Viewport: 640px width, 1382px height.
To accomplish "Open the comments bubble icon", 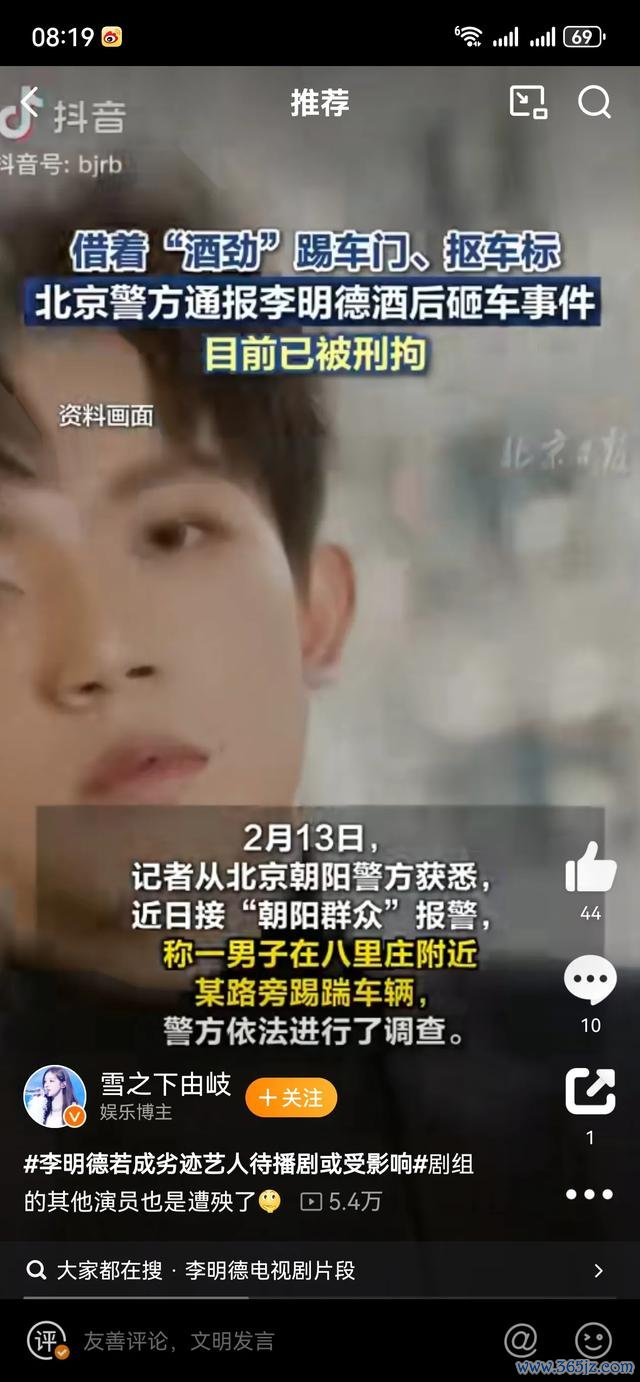I will (590, 981).
